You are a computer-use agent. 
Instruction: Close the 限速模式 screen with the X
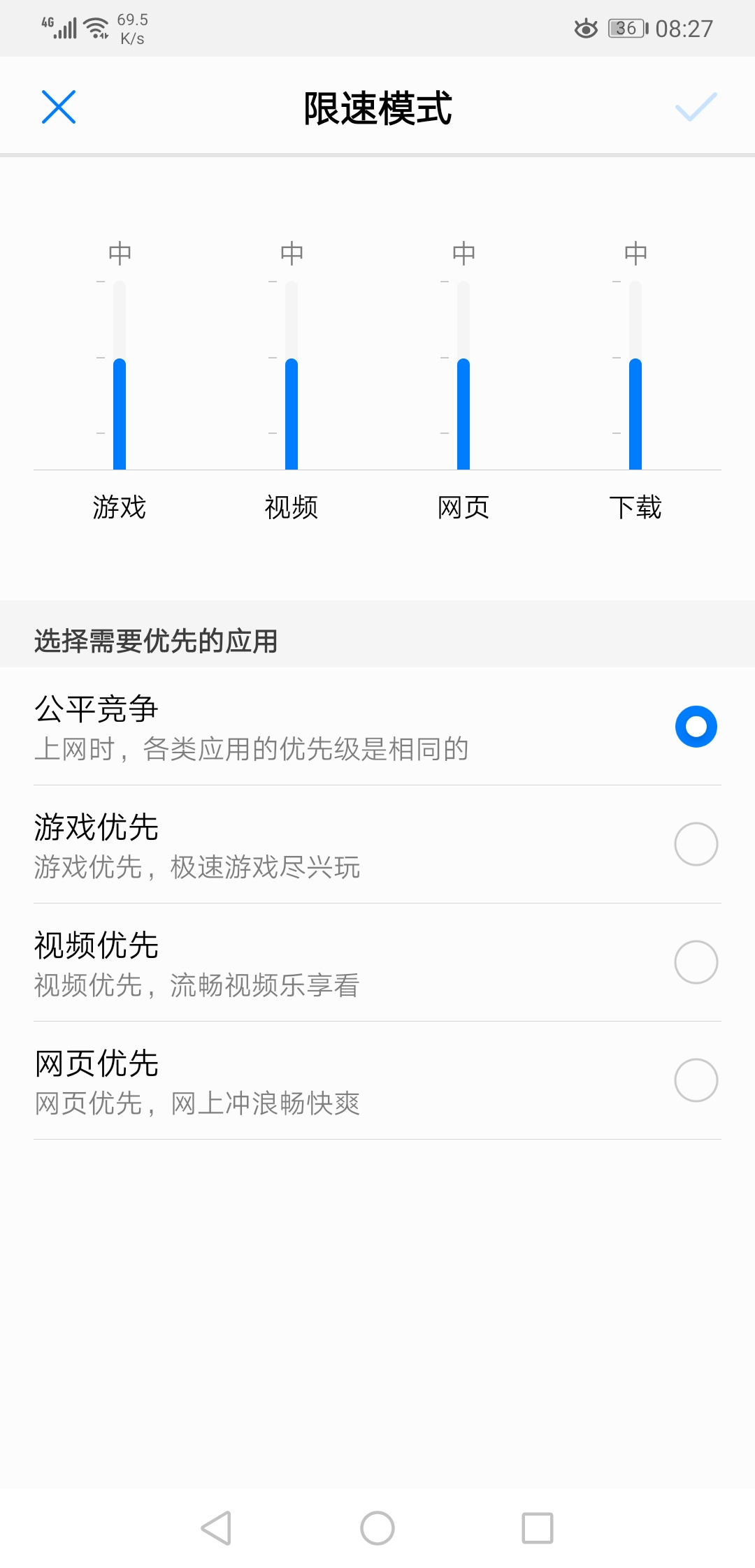[59, 107]
